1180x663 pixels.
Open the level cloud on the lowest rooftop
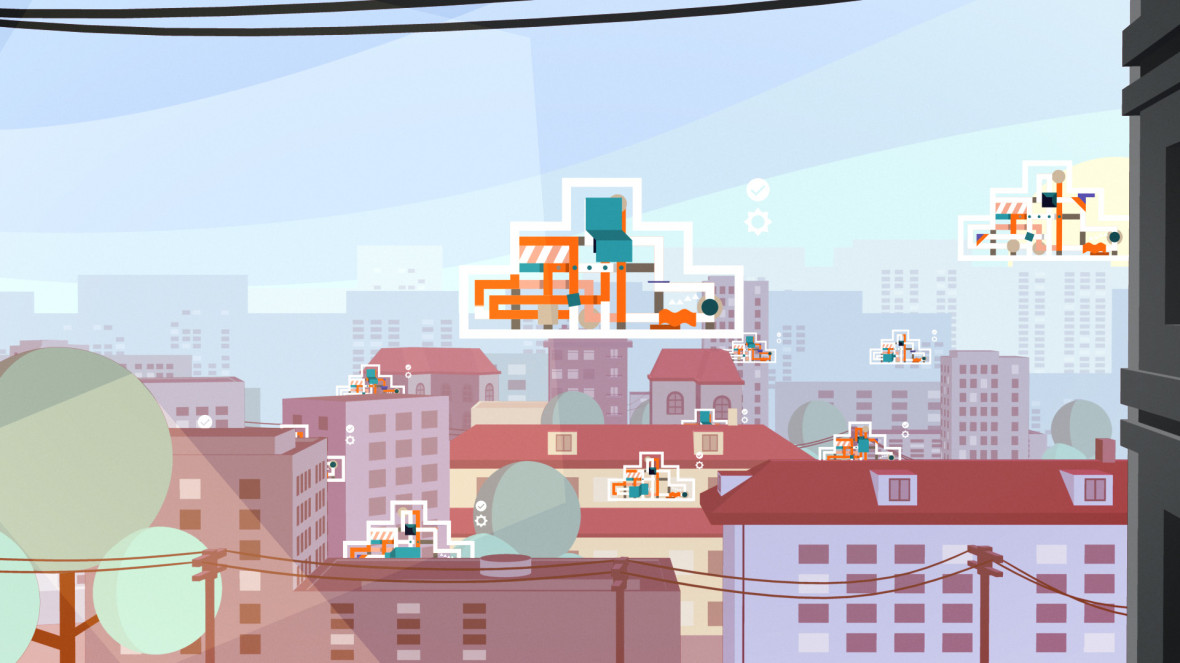point(408,534)
